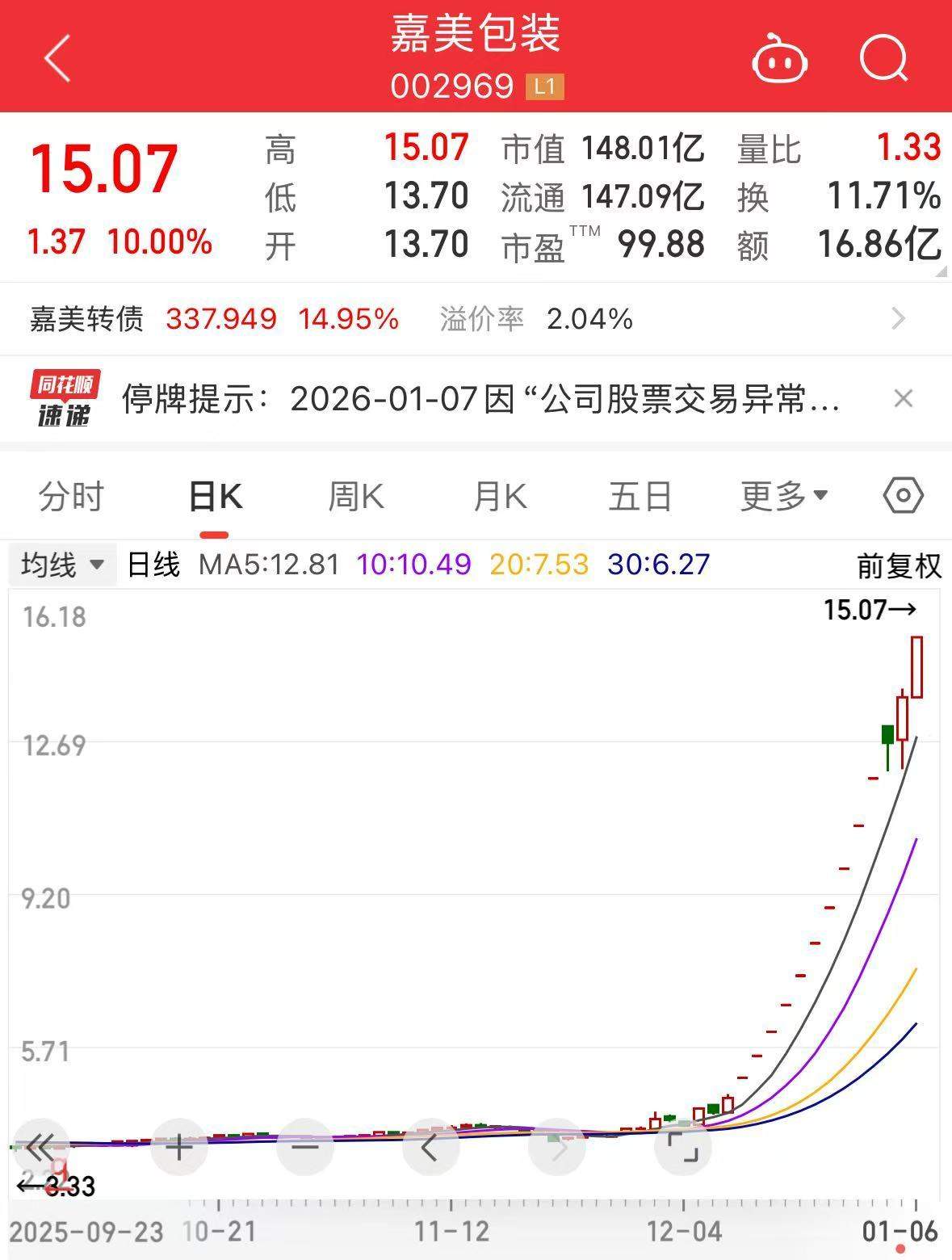Switch to the 分时 intraday tab
This screenshot has width=952, height=1260.
coord(69,496)
